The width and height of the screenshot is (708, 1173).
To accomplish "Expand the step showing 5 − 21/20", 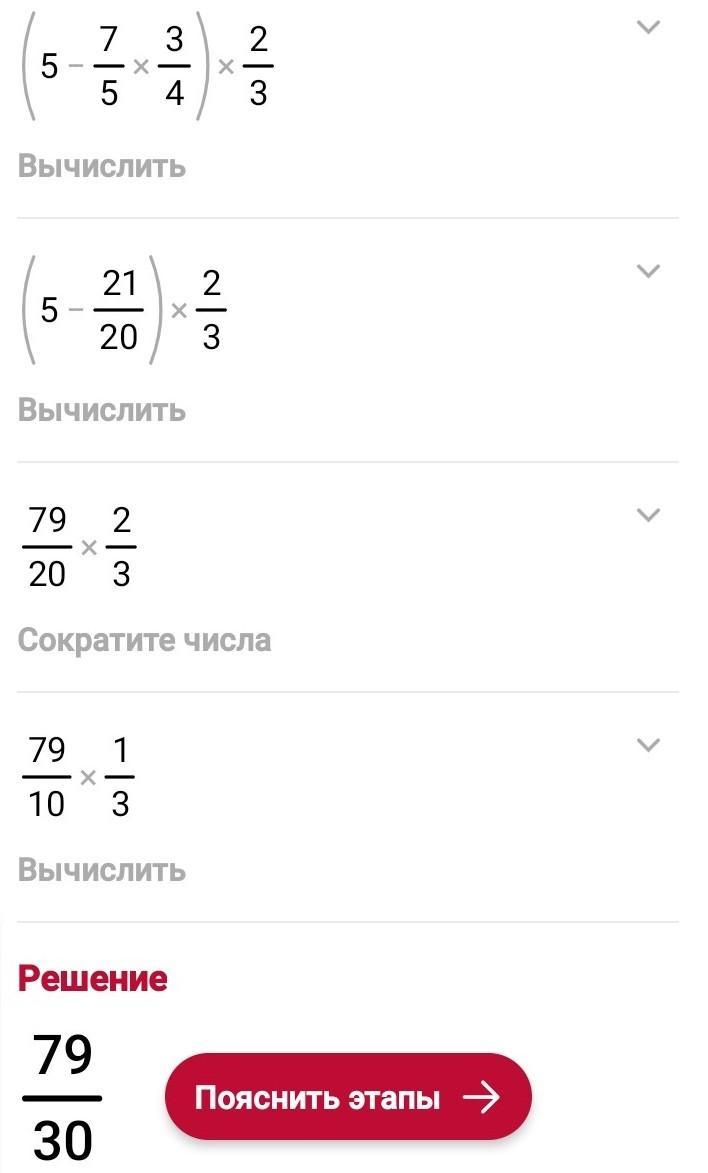I will tap(648, 271).
